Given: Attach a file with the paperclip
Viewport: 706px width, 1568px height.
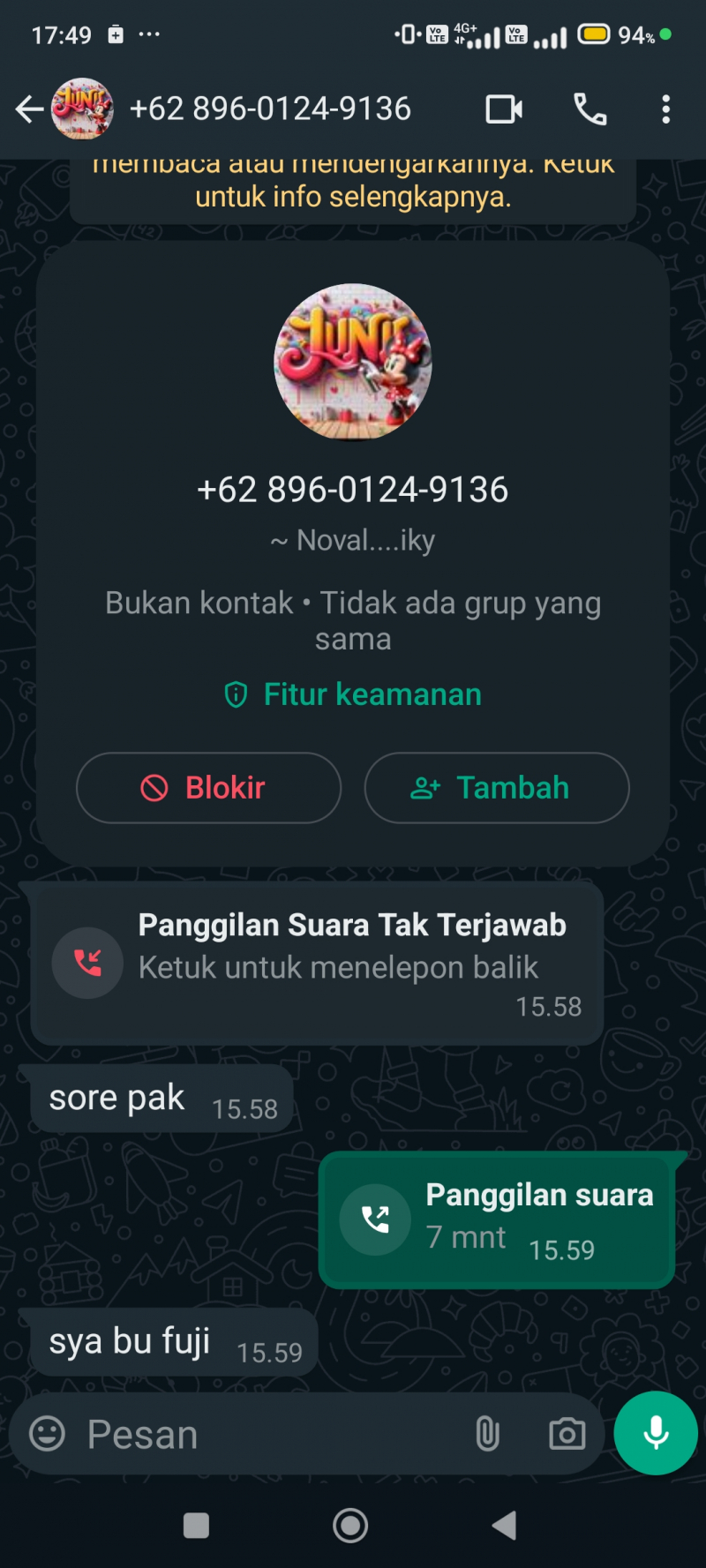Looking at the screenshot, I should coord(487,1434).
